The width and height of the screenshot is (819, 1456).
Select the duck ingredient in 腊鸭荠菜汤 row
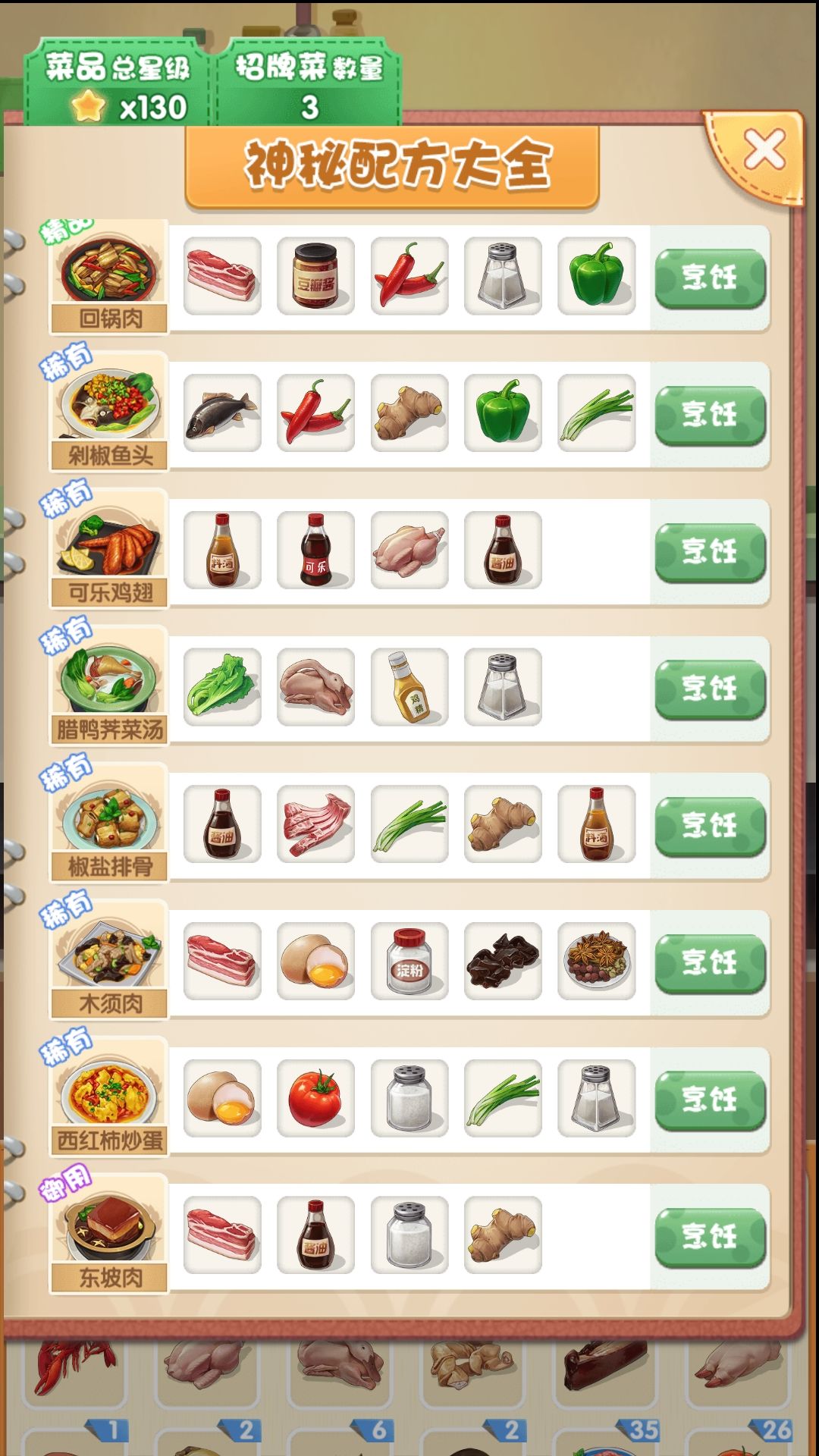[x=315, y=687]
